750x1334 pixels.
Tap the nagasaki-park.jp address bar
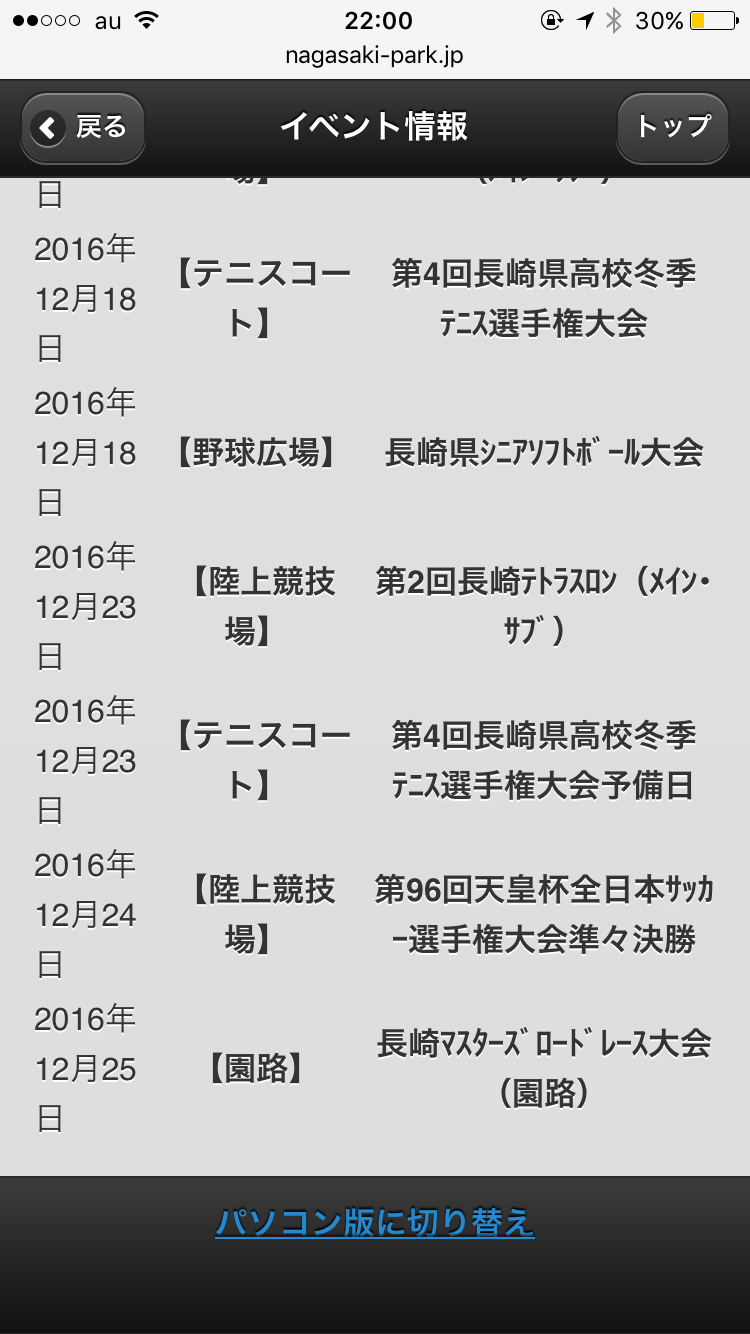pyautogui.click(x=375, y=56)
